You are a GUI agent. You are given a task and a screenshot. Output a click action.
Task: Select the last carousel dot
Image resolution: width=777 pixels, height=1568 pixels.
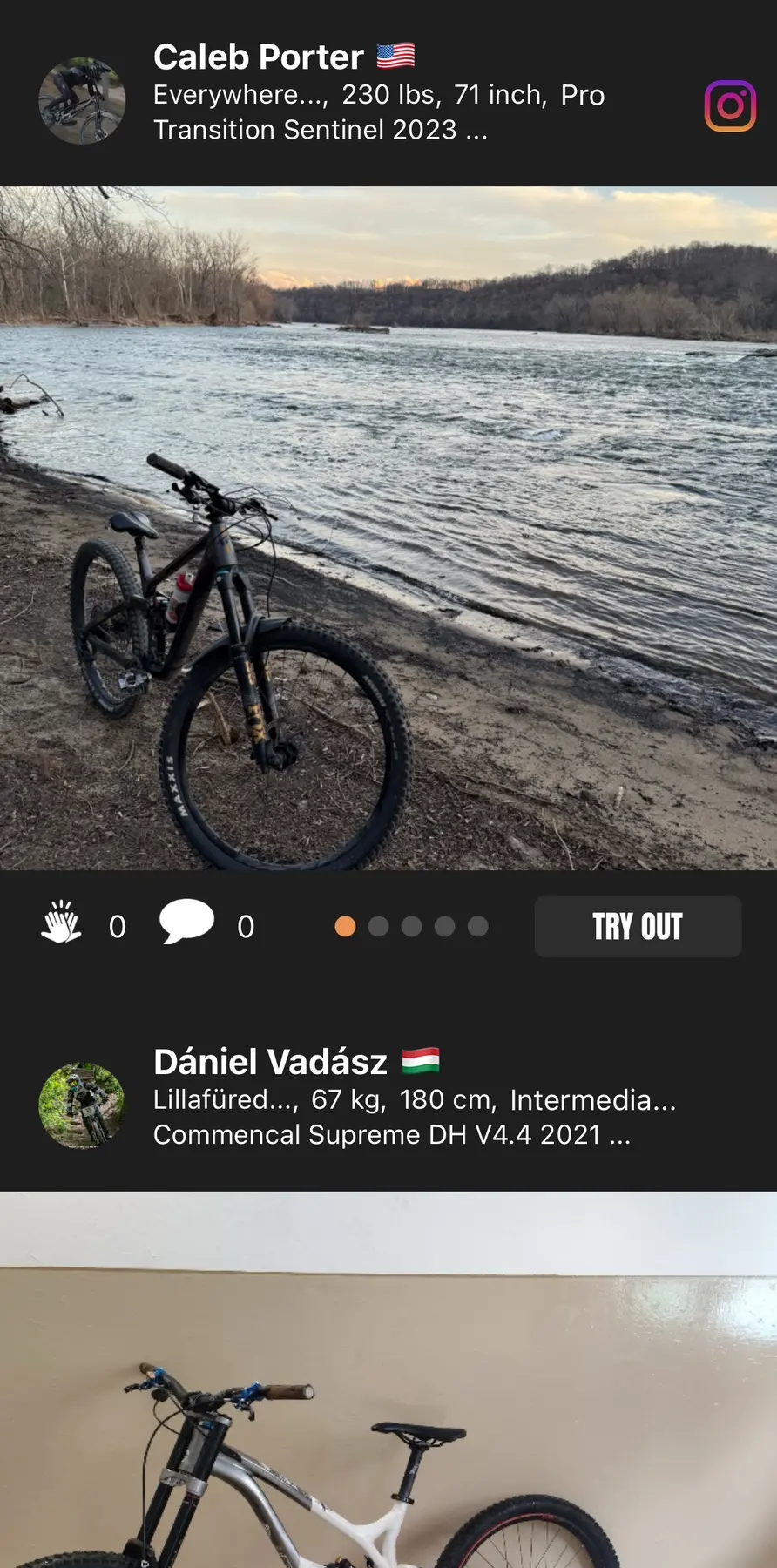(x=477, y=926)
